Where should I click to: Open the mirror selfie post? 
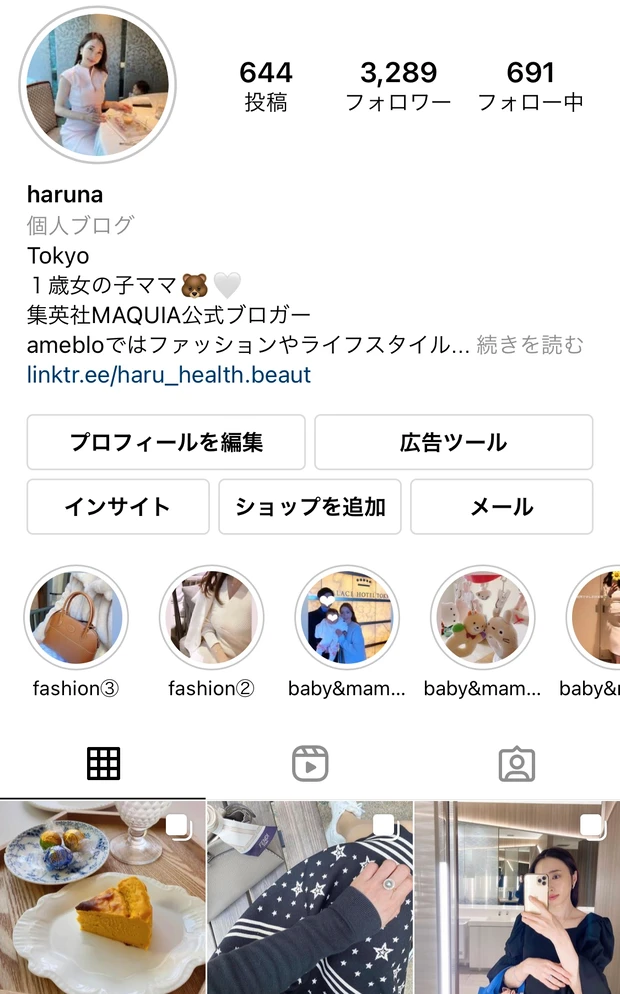coord(517,897)
